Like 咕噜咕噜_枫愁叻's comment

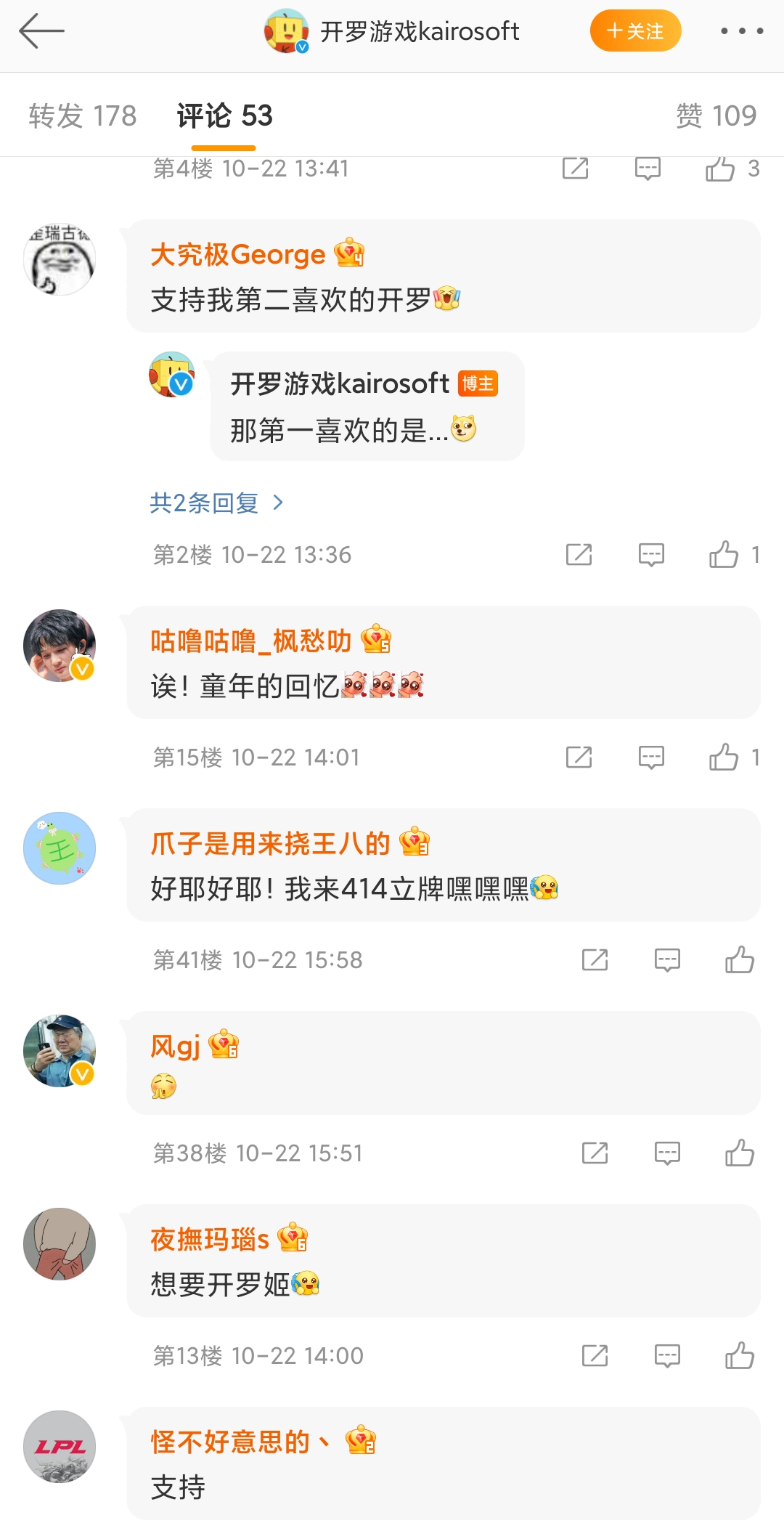[724, 758]
